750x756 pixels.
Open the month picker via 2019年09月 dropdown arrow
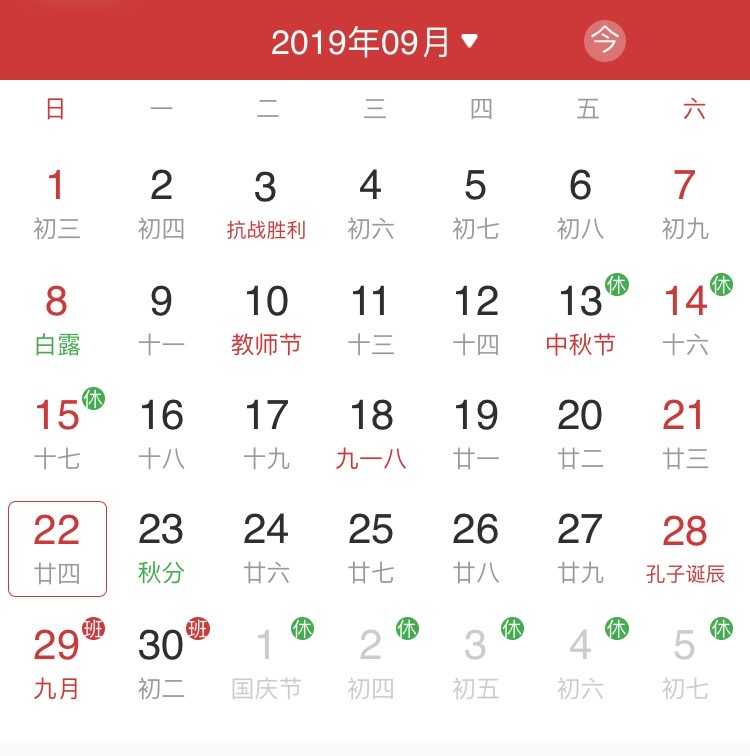[x=468, y=41]
